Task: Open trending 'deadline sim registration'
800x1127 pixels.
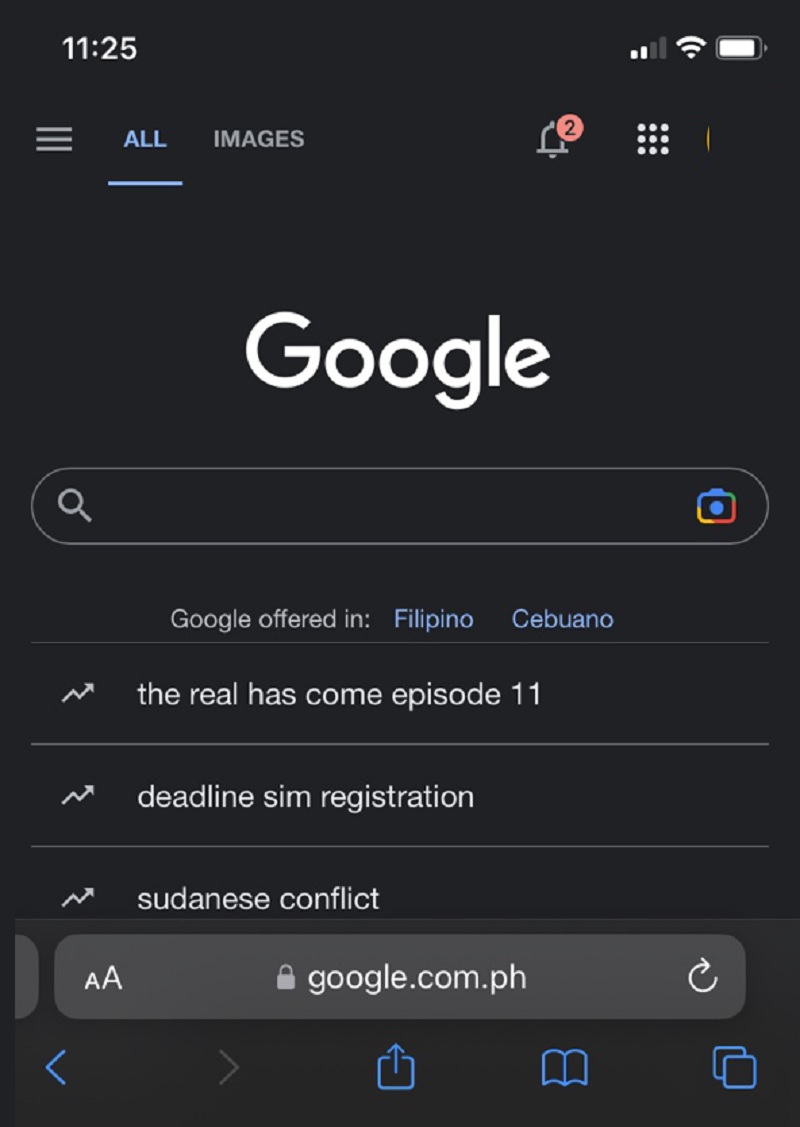Action: pos(305,797)
